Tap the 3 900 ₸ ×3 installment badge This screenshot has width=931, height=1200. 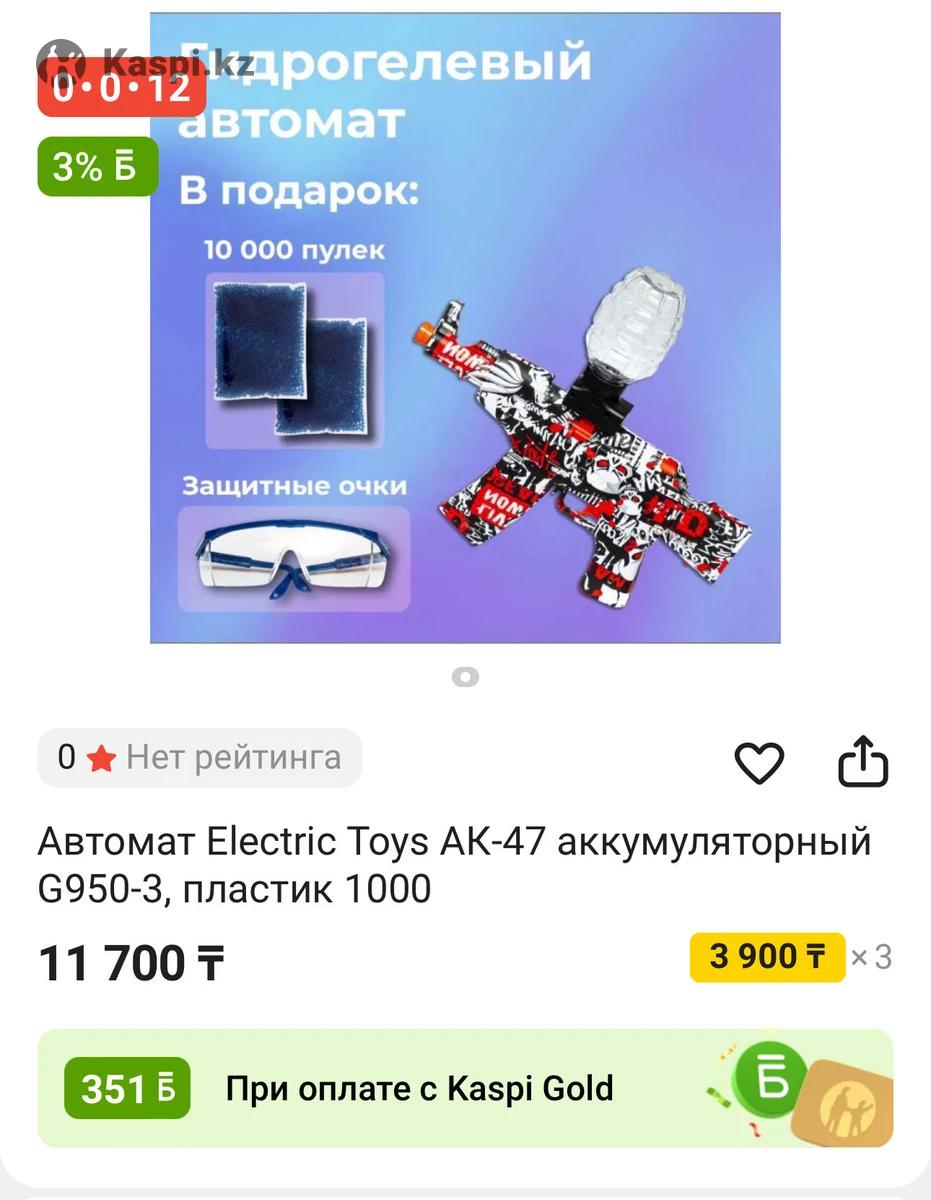point(768,957)
